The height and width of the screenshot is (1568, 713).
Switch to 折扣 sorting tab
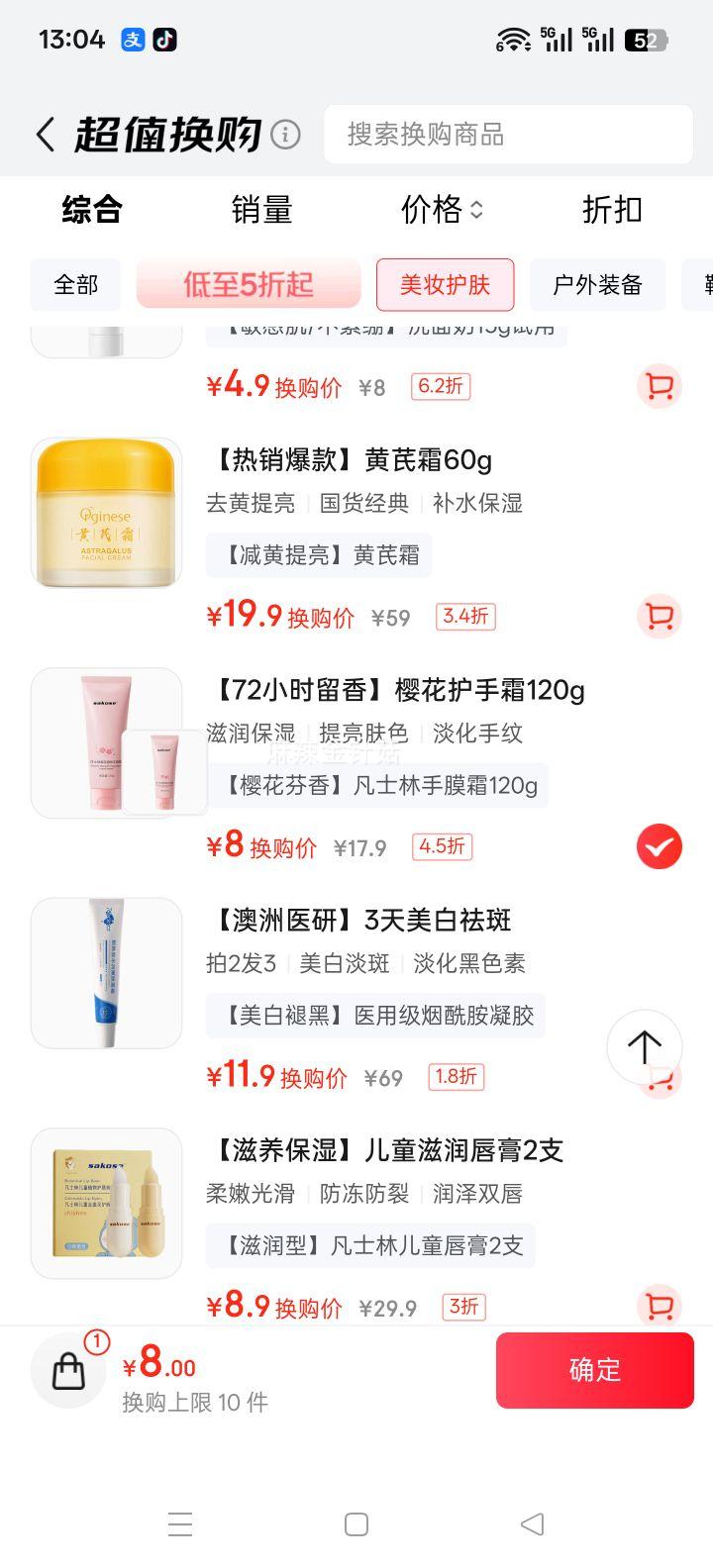pos(612,210)
